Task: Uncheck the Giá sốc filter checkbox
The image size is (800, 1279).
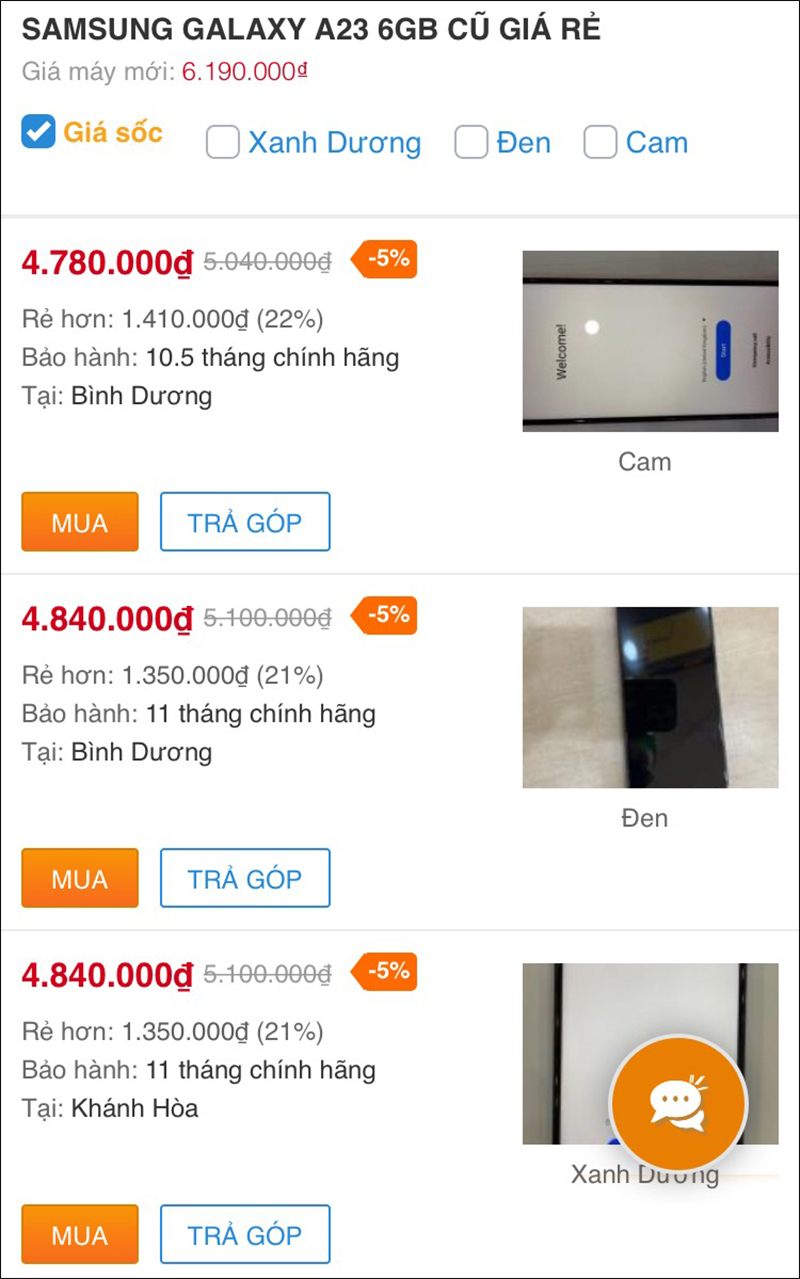Action: tap(38, 131)
